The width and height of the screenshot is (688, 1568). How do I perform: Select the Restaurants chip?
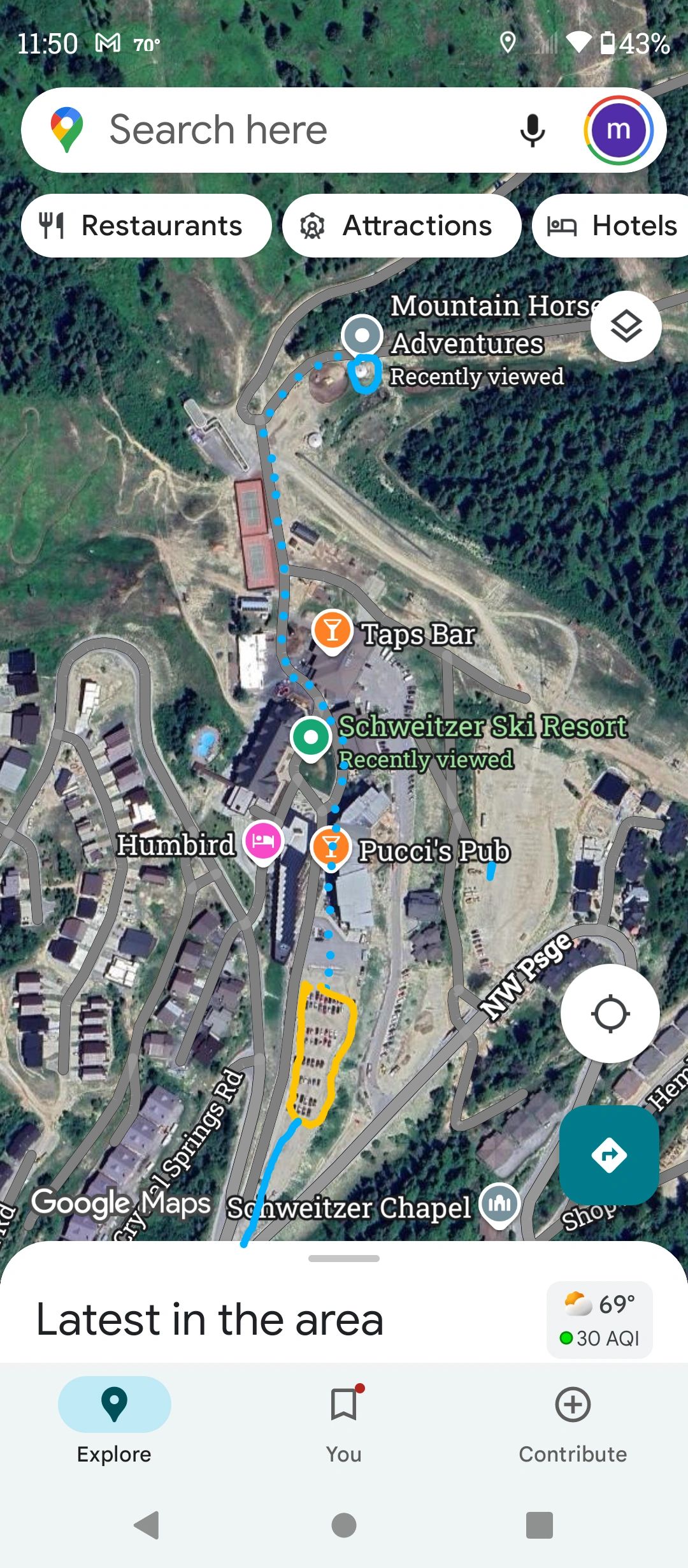147,226
